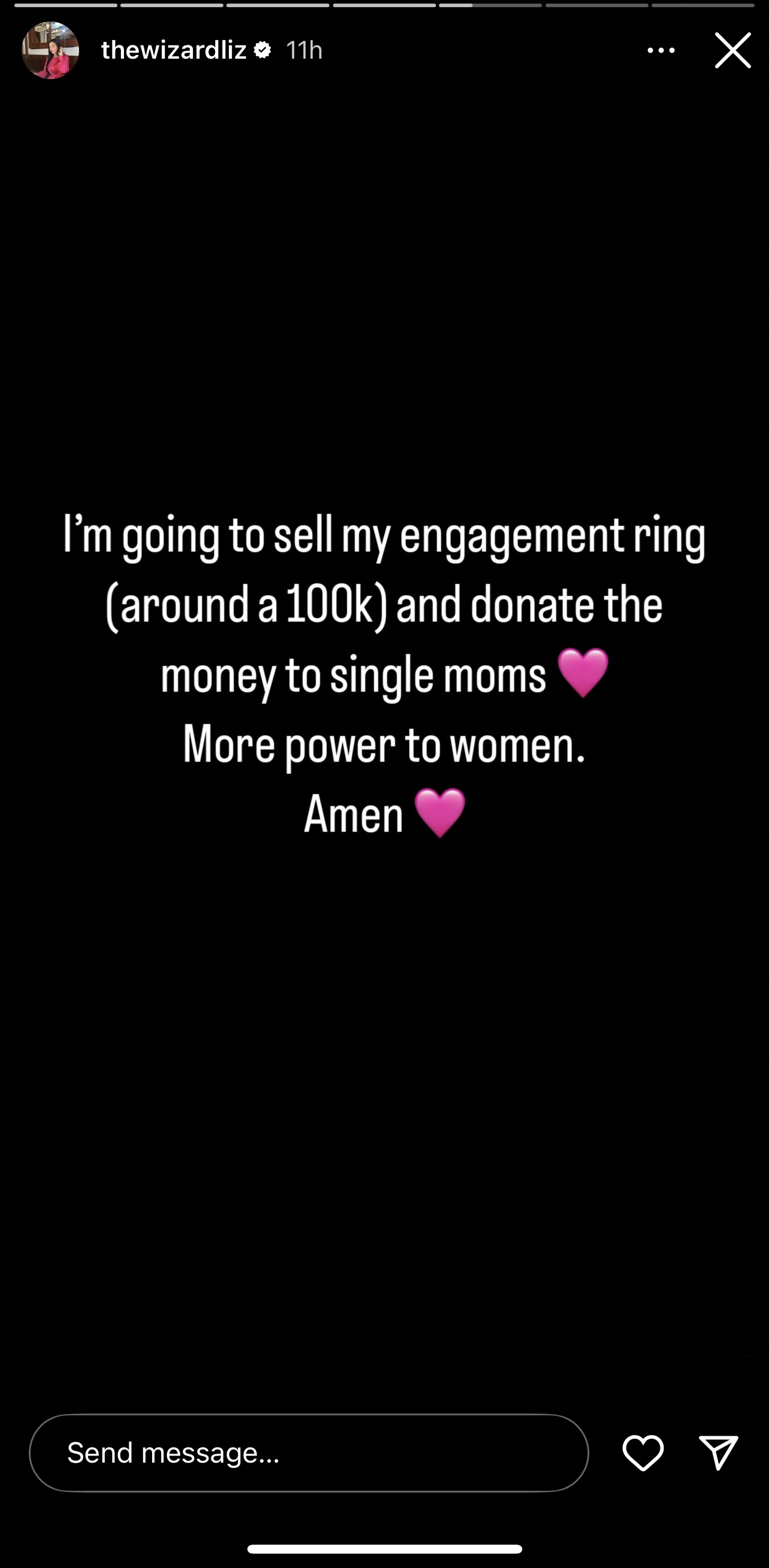Tap the Send message field
This screenshot has width=769, height=1568.
click(308, 1452)
